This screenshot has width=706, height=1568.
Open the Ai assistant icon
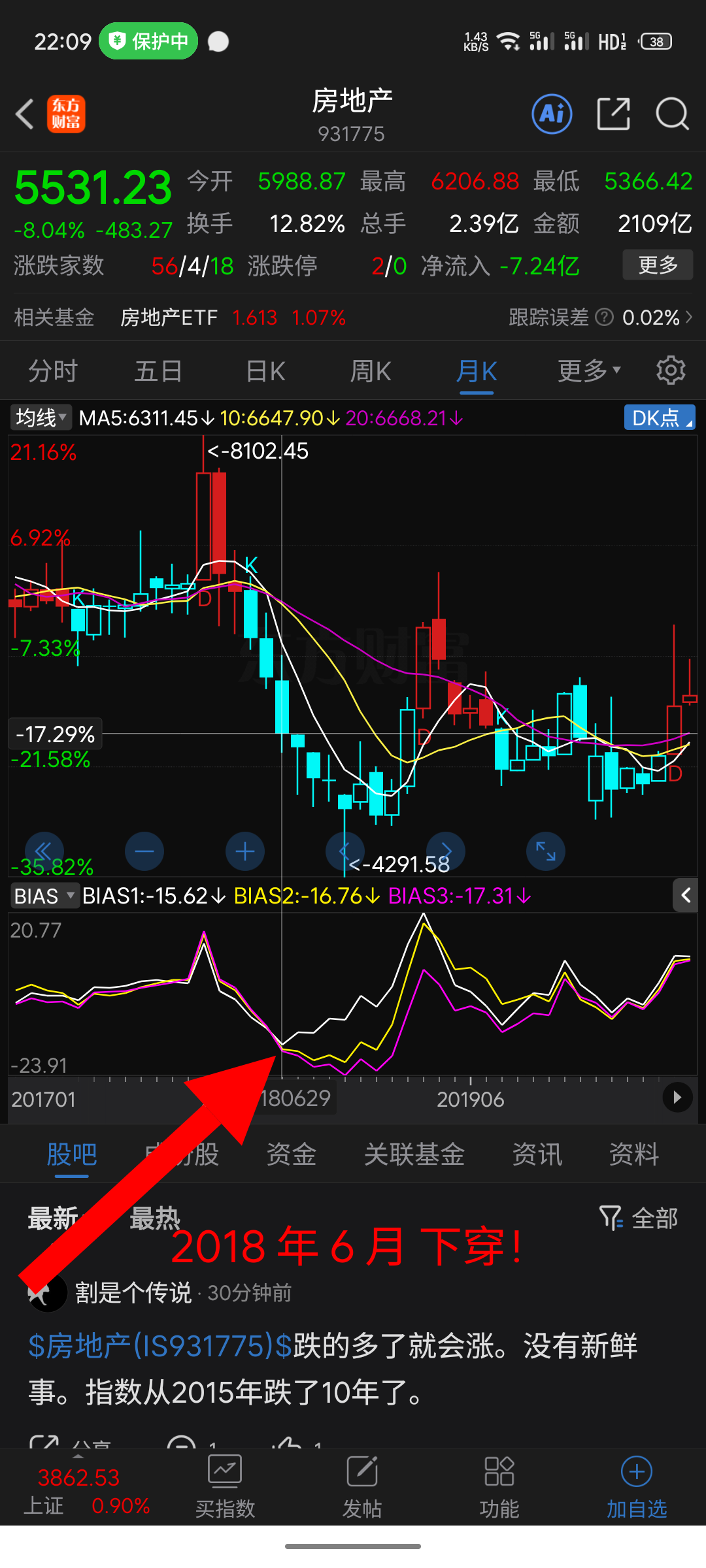coord(552,114)
